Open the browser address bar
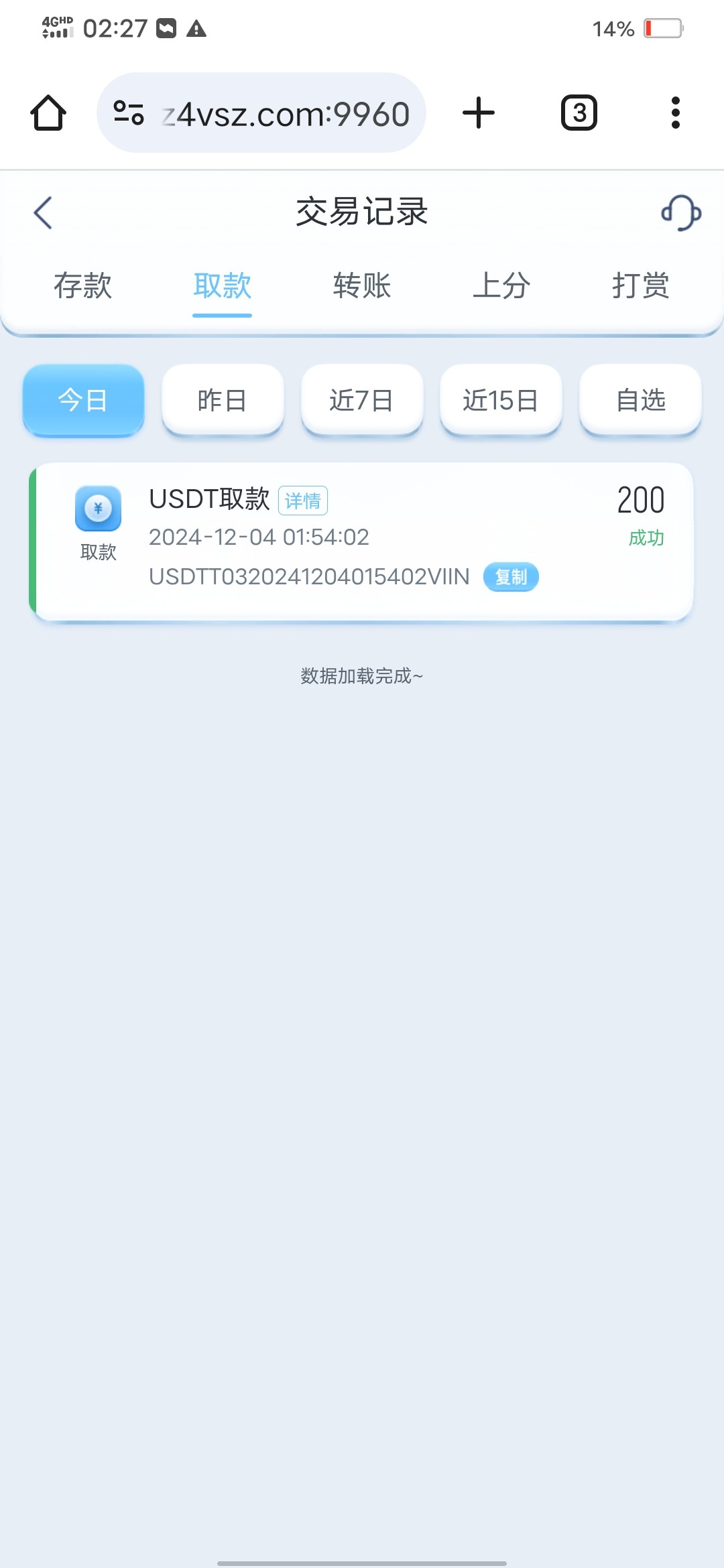 261,113
